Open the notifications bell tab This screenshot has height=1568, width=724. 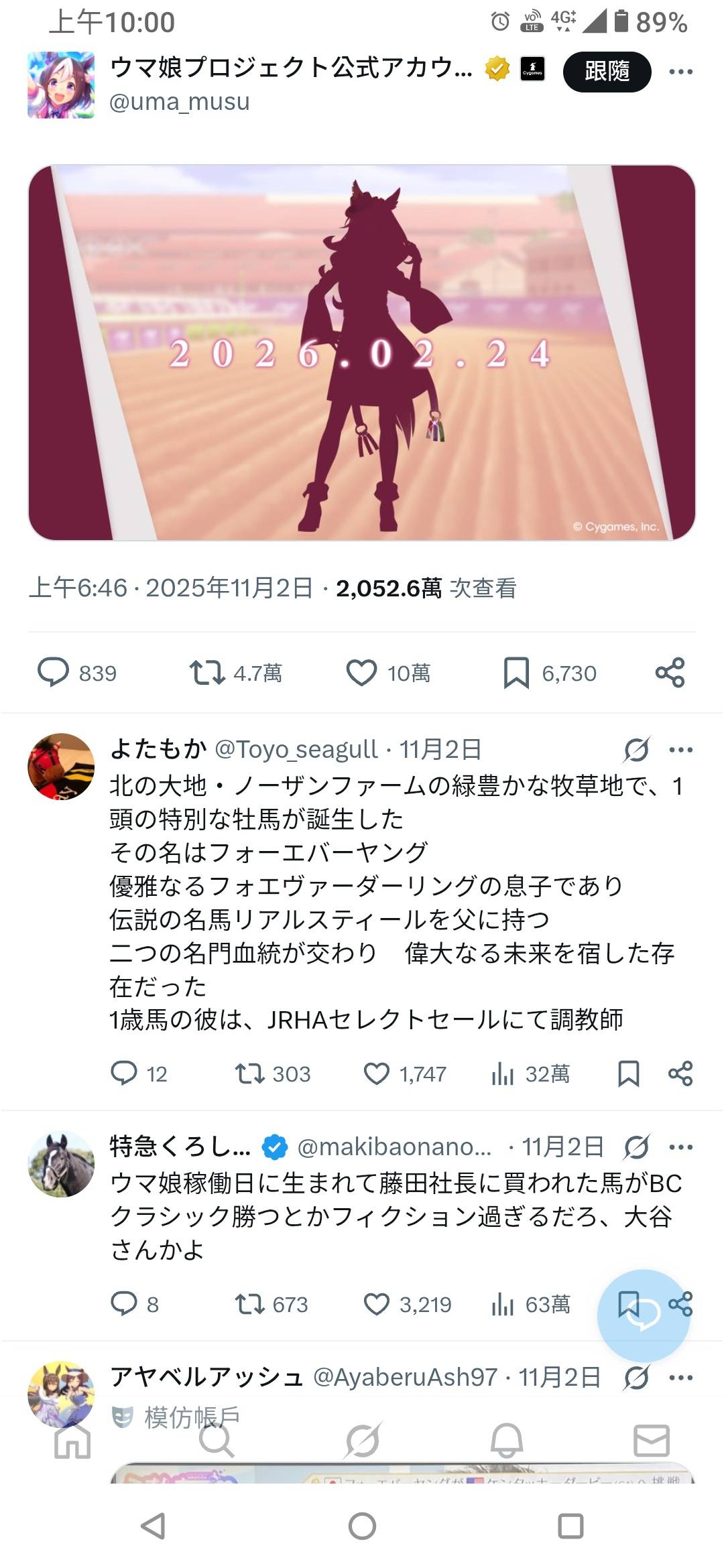pos(507,1441)
